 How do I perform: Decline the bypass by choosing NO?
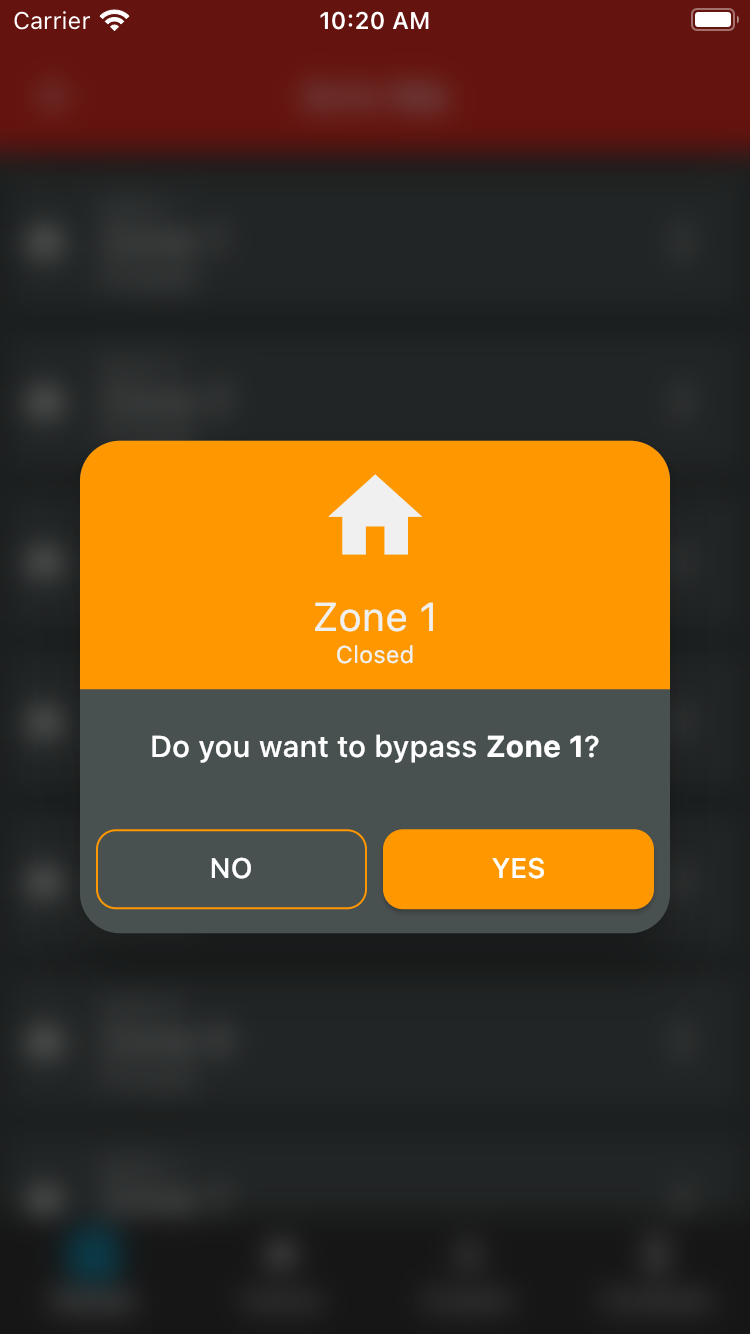(x=231, y=868)
